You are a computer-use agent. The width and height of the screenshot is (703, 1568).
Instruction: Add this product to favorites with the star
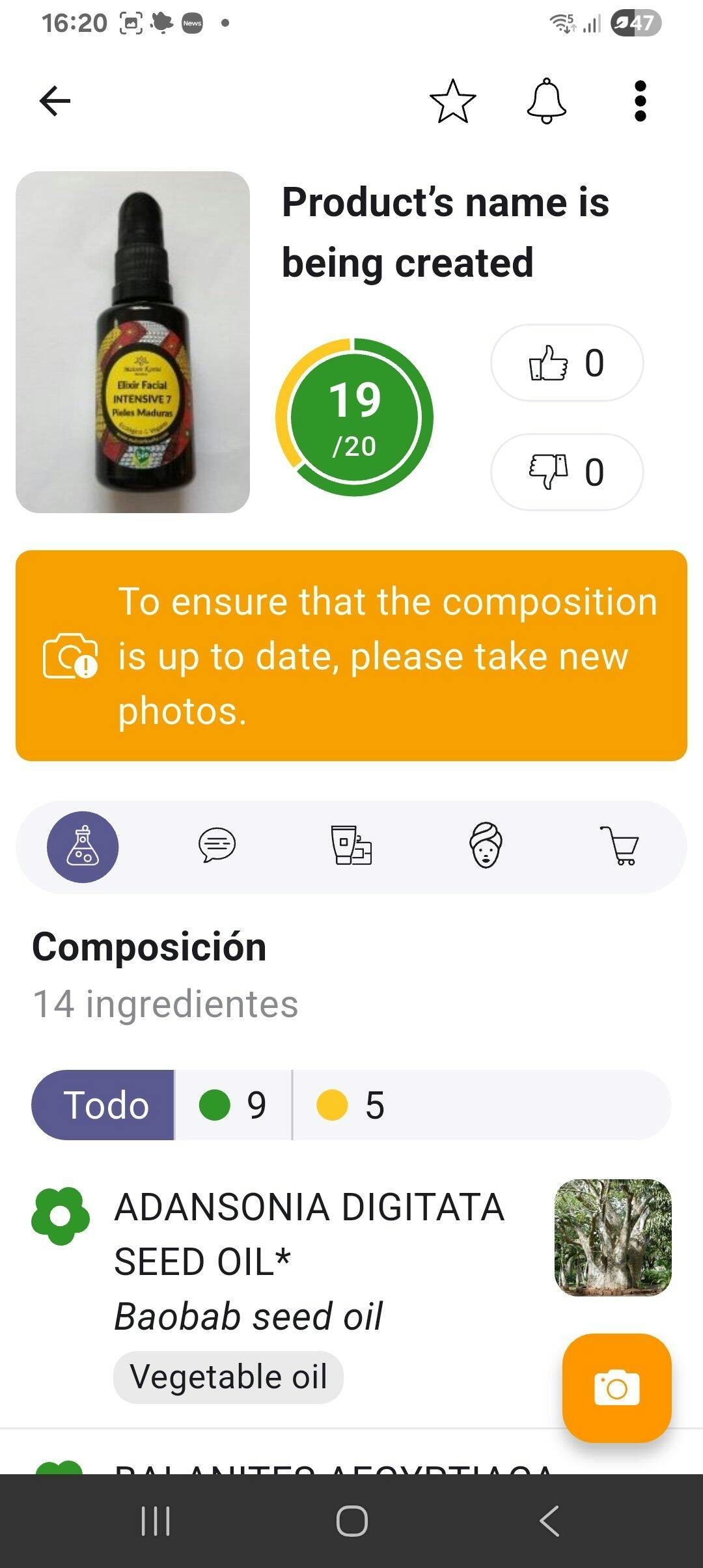(x=452, y=101)
